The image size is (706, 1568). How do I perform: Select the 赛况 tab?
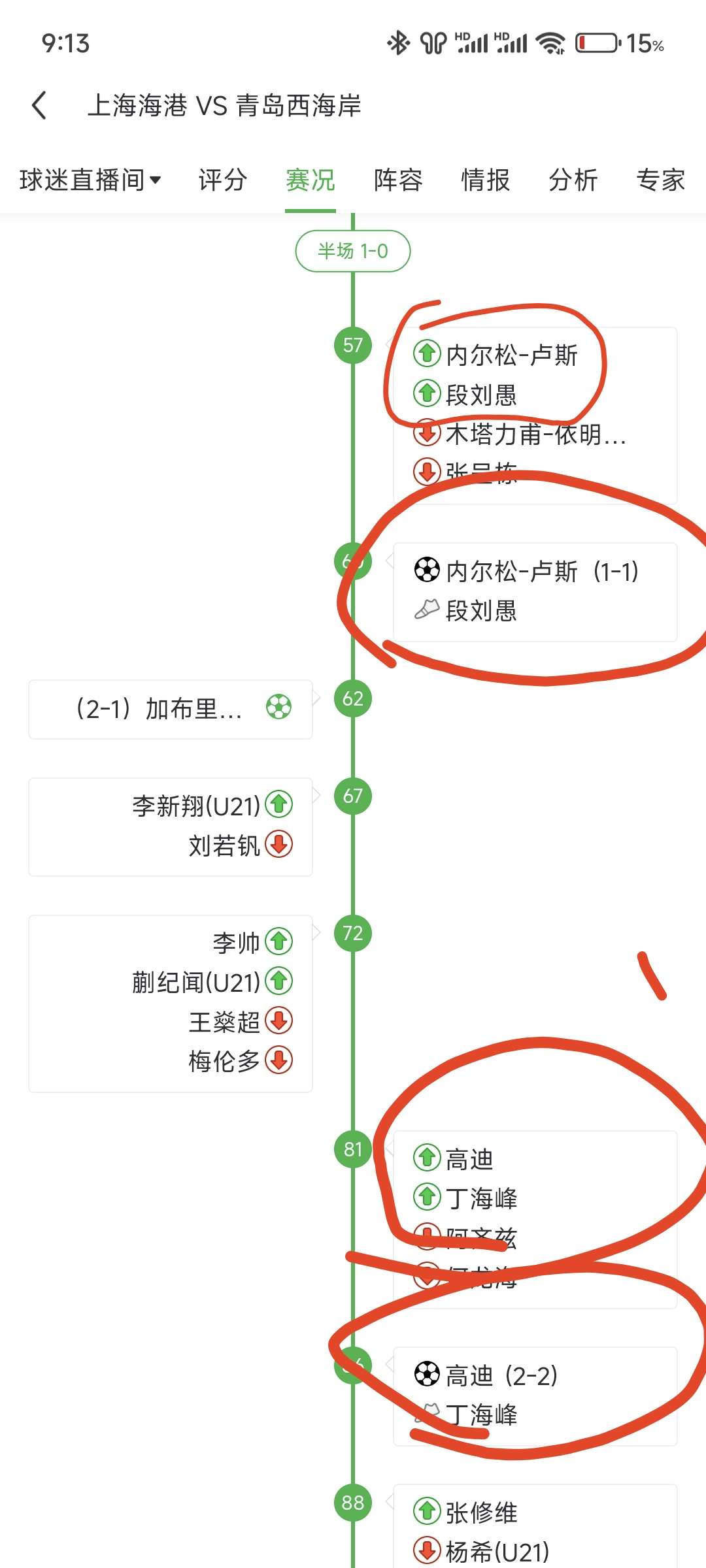pyautogui.click(x=311, y=180)
